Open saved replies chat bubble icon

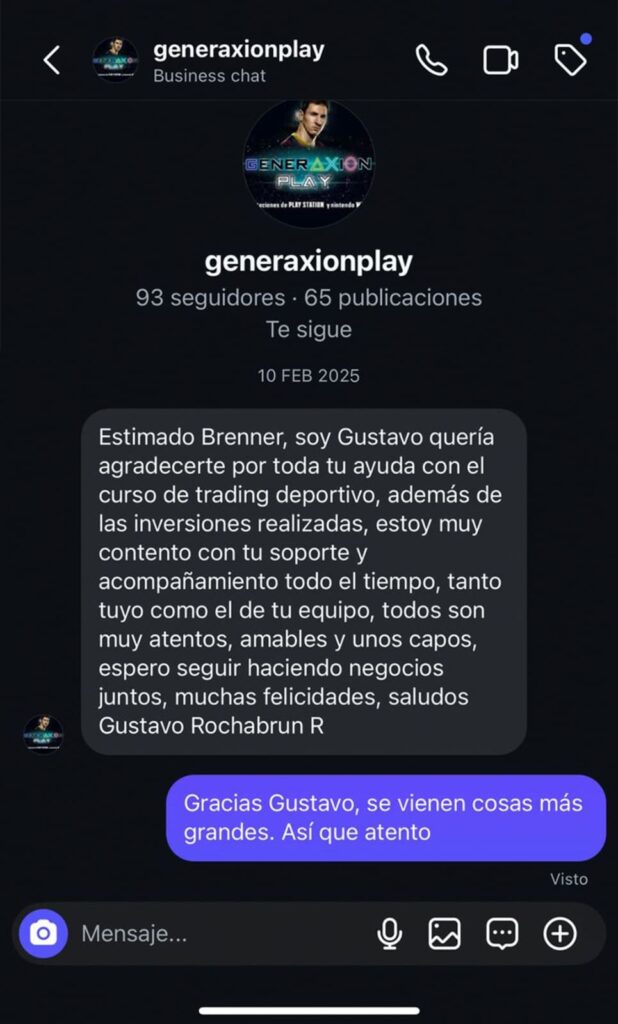502,934
